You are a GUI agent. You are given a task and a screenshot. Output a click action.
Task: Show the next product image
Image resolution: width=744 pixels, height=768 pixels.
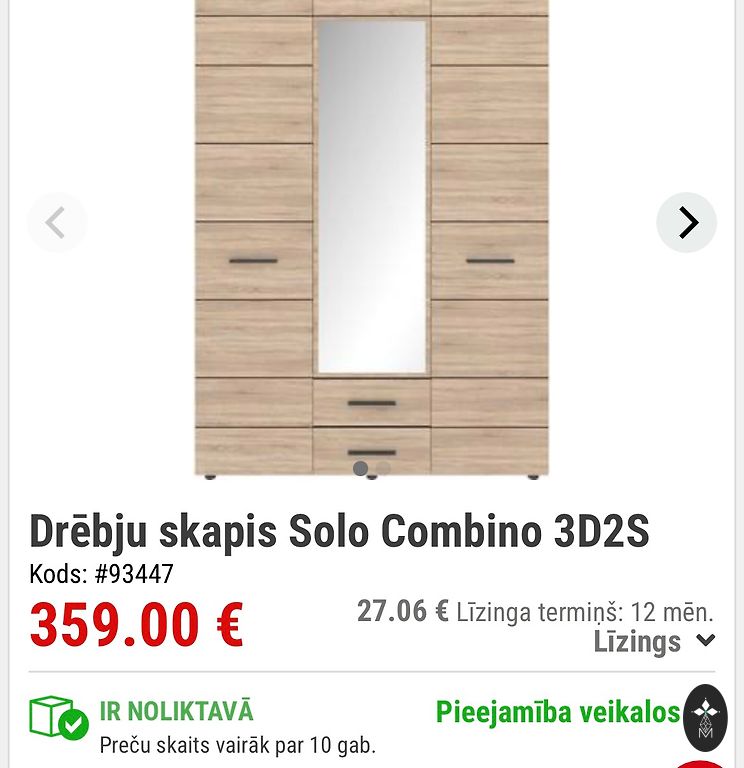click(x=686, y=222)
